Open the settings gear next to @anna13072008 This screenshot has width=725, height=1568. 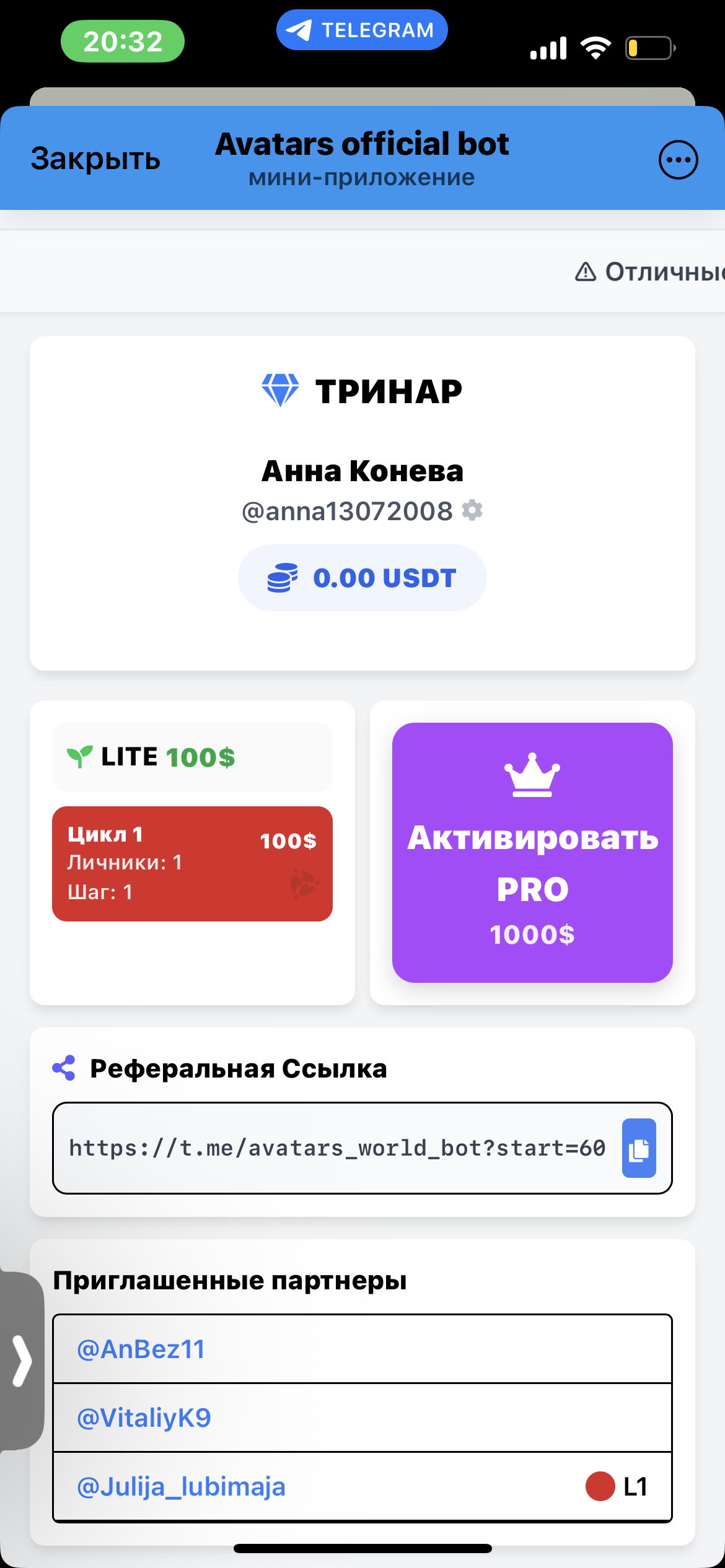pyautogui.click(x=472, y=510)
